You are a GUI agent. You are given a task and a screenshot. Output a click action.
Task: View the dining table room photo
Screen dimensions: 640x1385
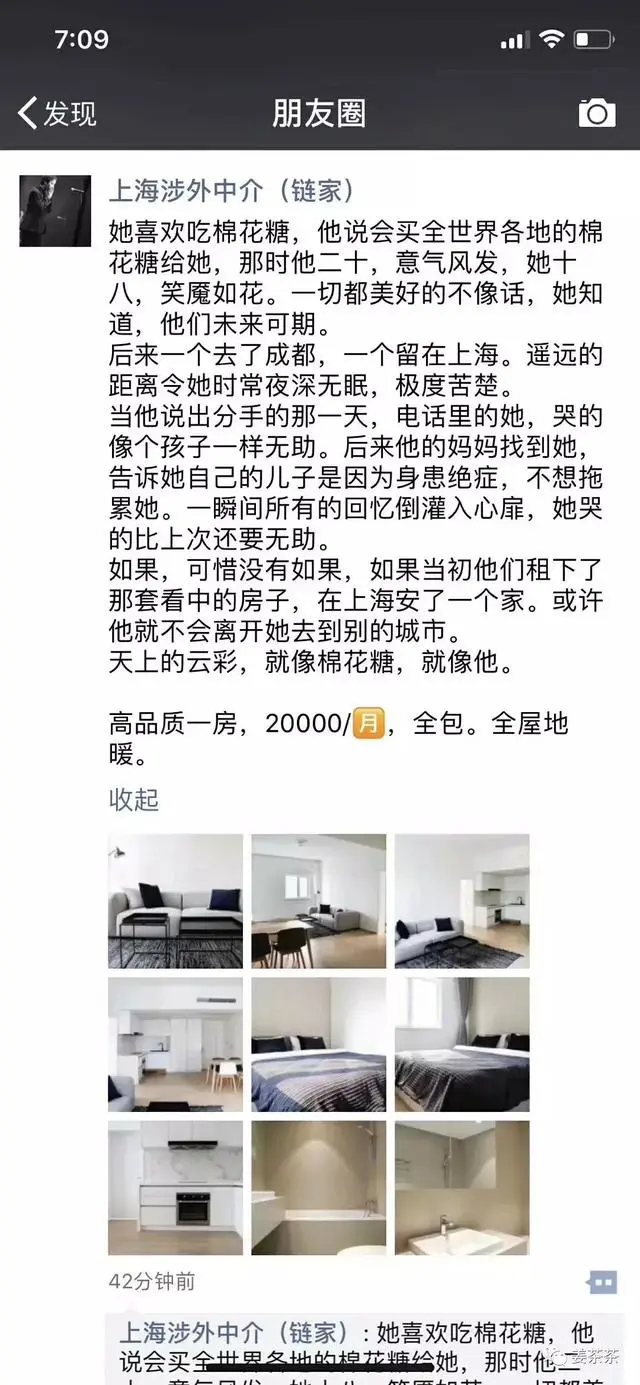click(x=318, y=901)
